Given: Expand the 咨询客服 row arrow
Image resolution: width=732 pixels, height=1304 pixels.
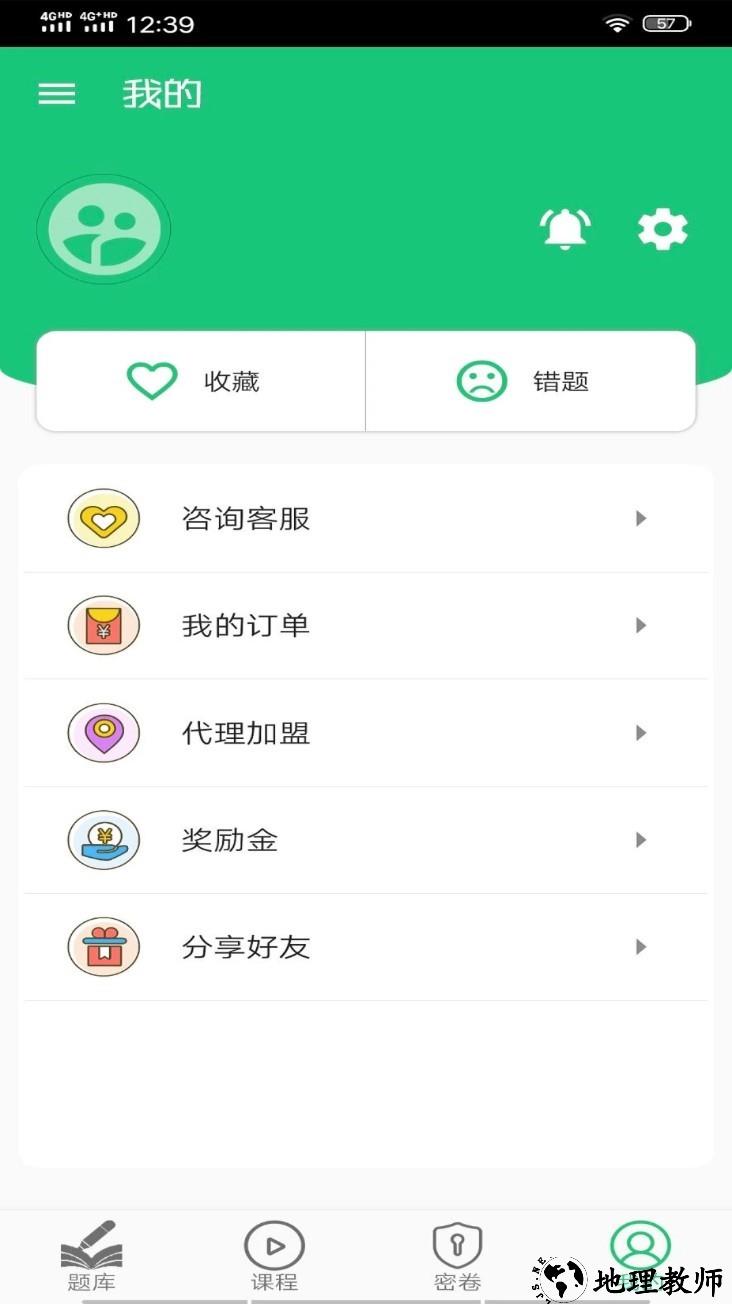Looking at the screenshot, I should (640, 518).
